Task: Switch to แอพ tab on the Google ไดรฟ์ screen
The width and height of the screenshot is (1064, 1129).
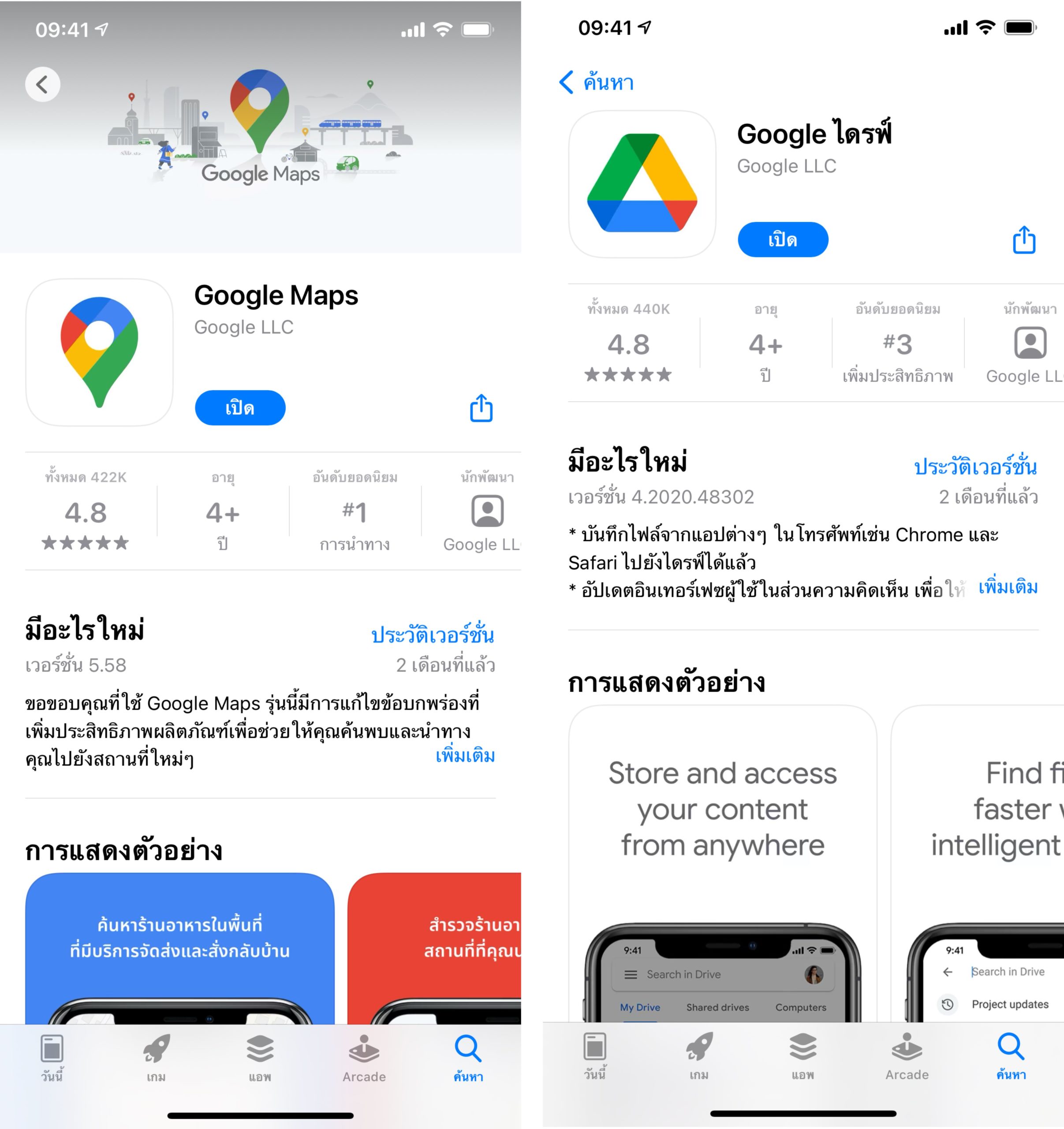Action: click(x=803, y=1055)
